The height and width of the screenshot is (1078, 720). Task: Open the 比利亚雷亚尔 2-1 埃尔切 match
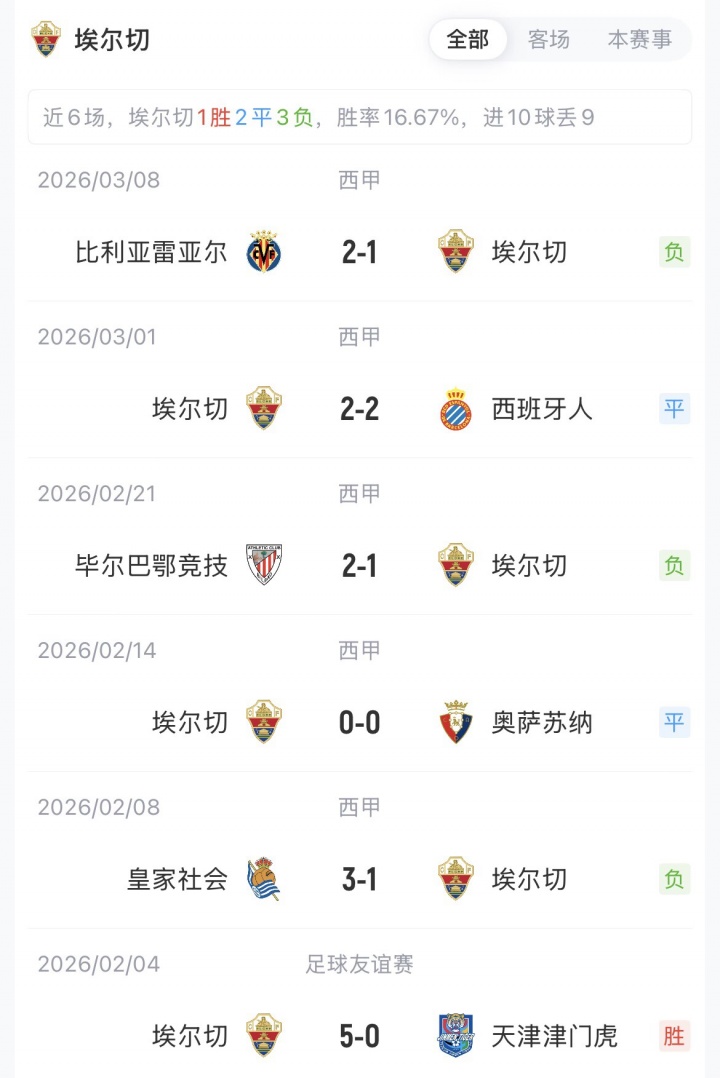point(360,252)
